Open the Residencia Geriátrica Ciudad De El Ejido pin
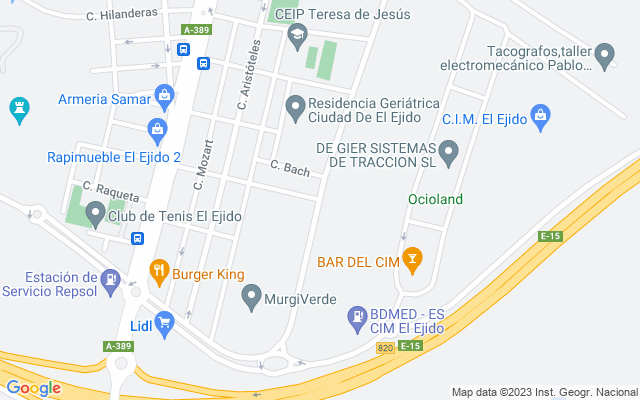The height and width of the screenshot is (400, 640). [x=296, y=109]
